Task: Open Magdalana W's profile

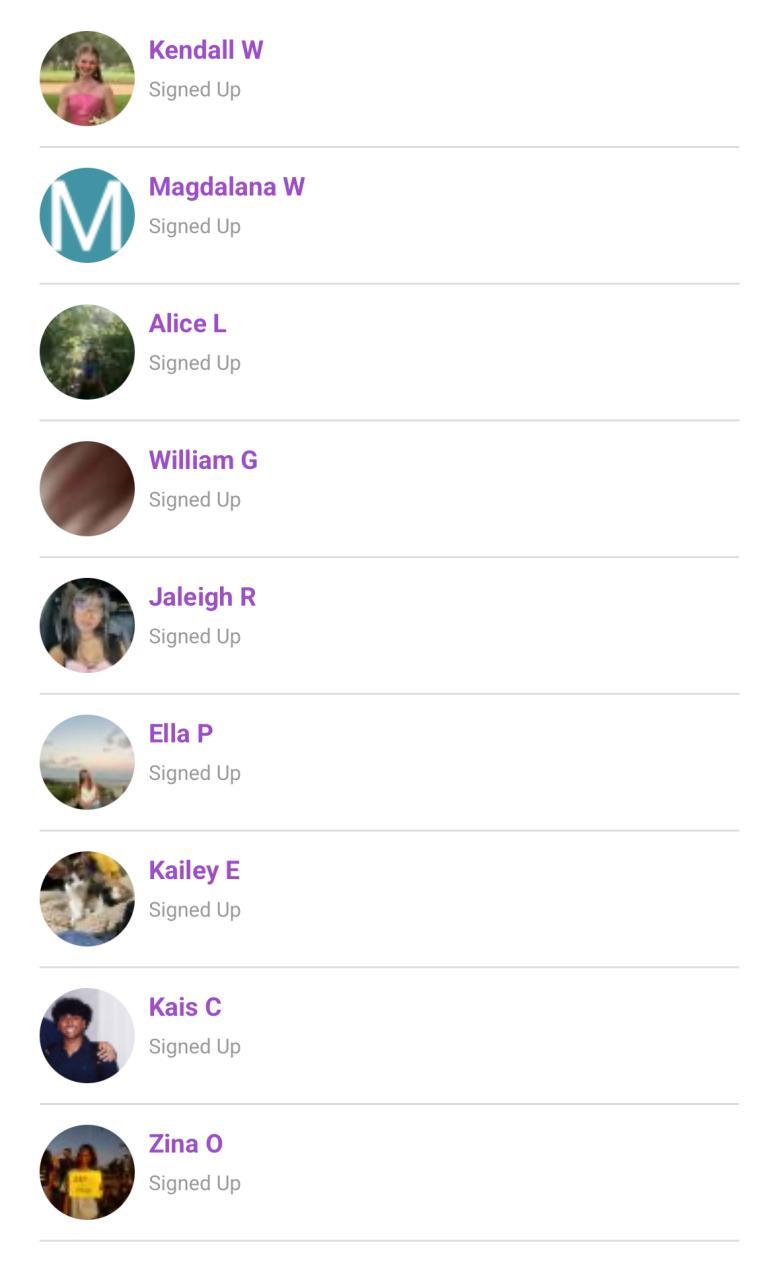Action: tap(226, 188)
